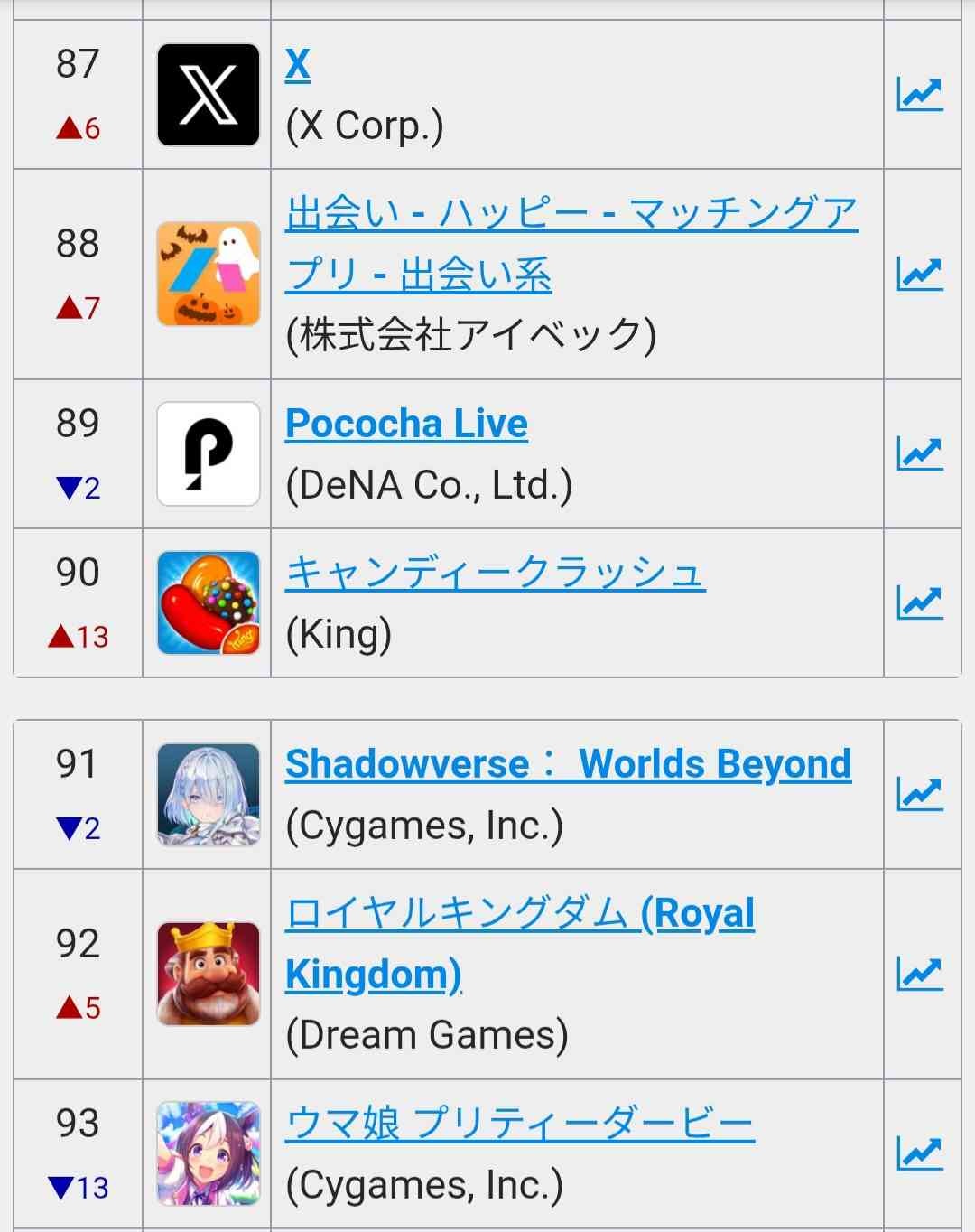
Task: Open Shadowverse: Worlds Beyond link
Action: (568, 764)
